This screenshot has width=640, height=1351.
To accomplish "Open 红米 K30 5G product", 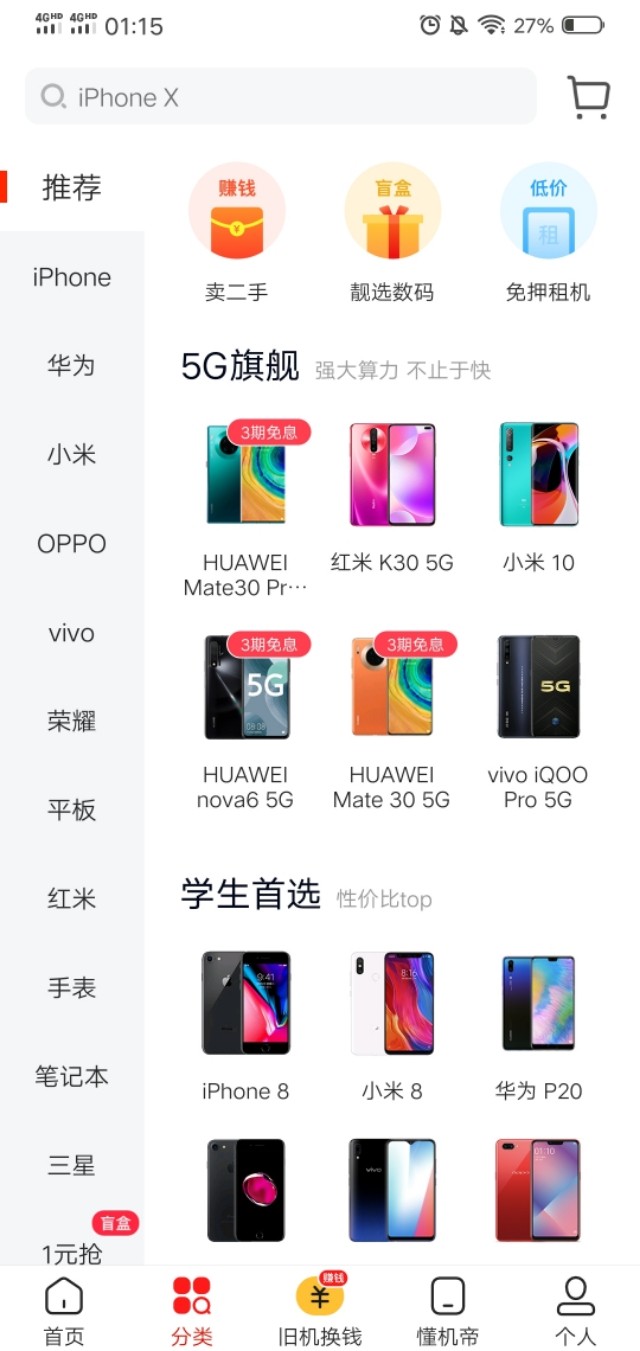I will tap(392, 498).
